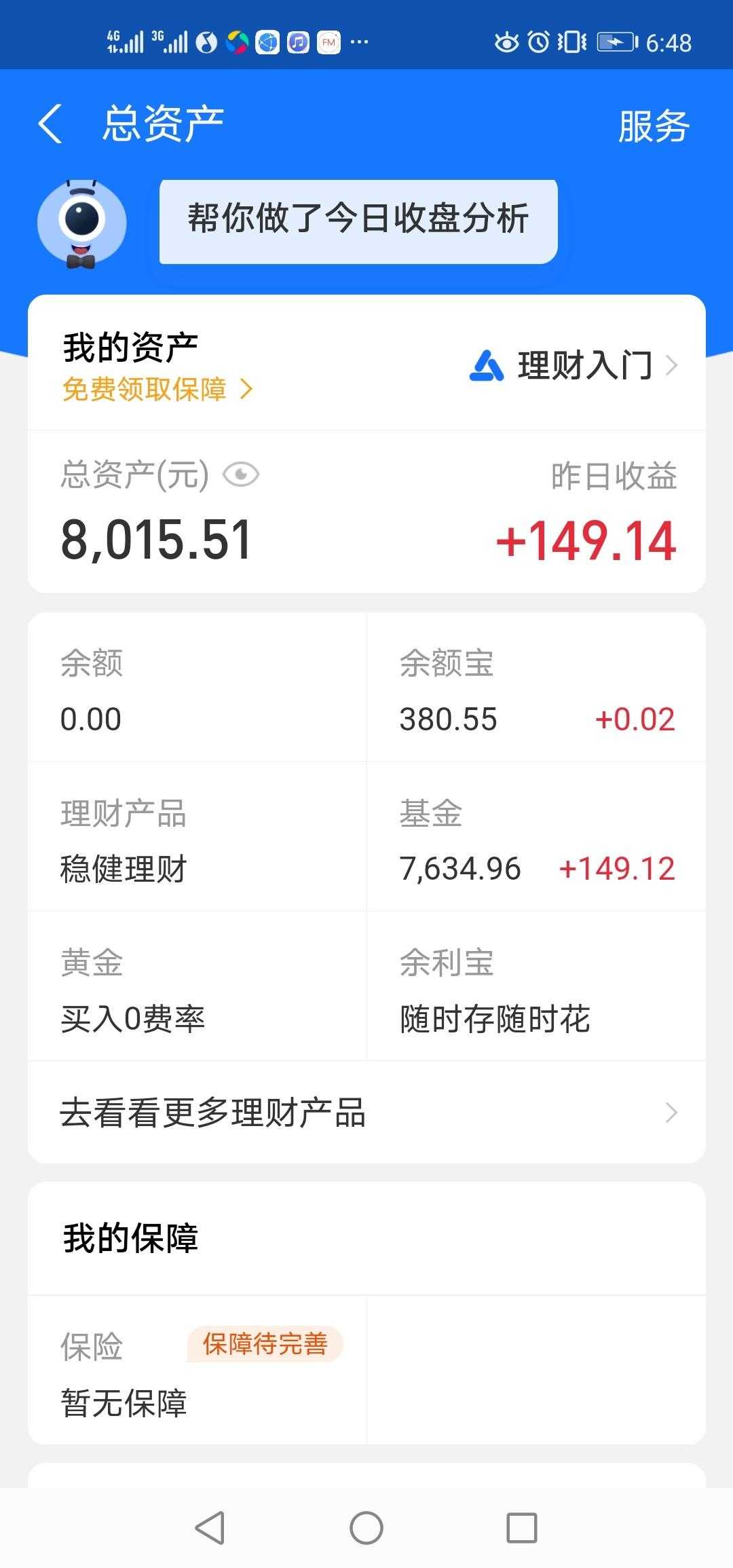Tap the 帮你做了今日收盘分析 bubble
733x1568 pixels.
click(356, 219)
